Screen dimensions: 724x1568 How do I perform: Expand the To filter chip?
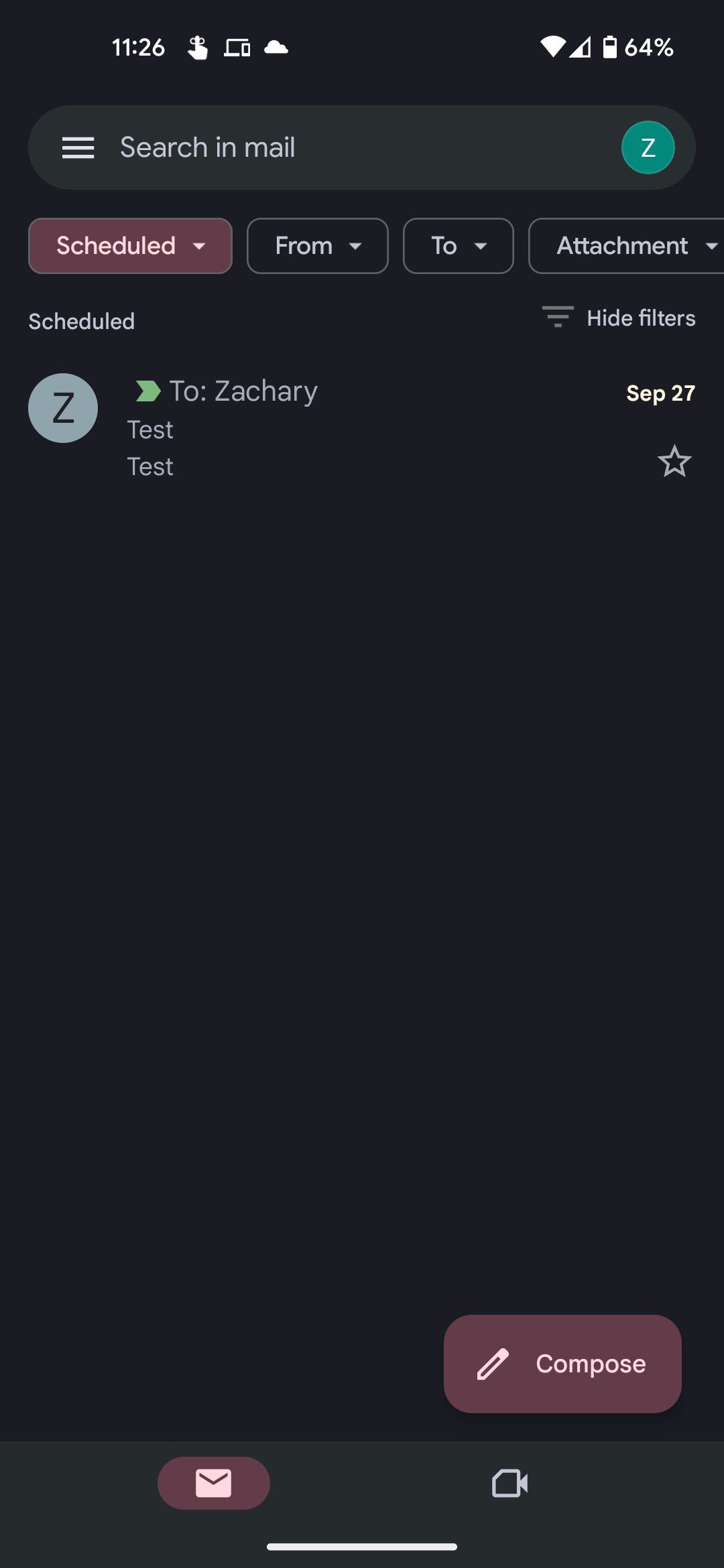pyautogui.click(x=458, y=246)
